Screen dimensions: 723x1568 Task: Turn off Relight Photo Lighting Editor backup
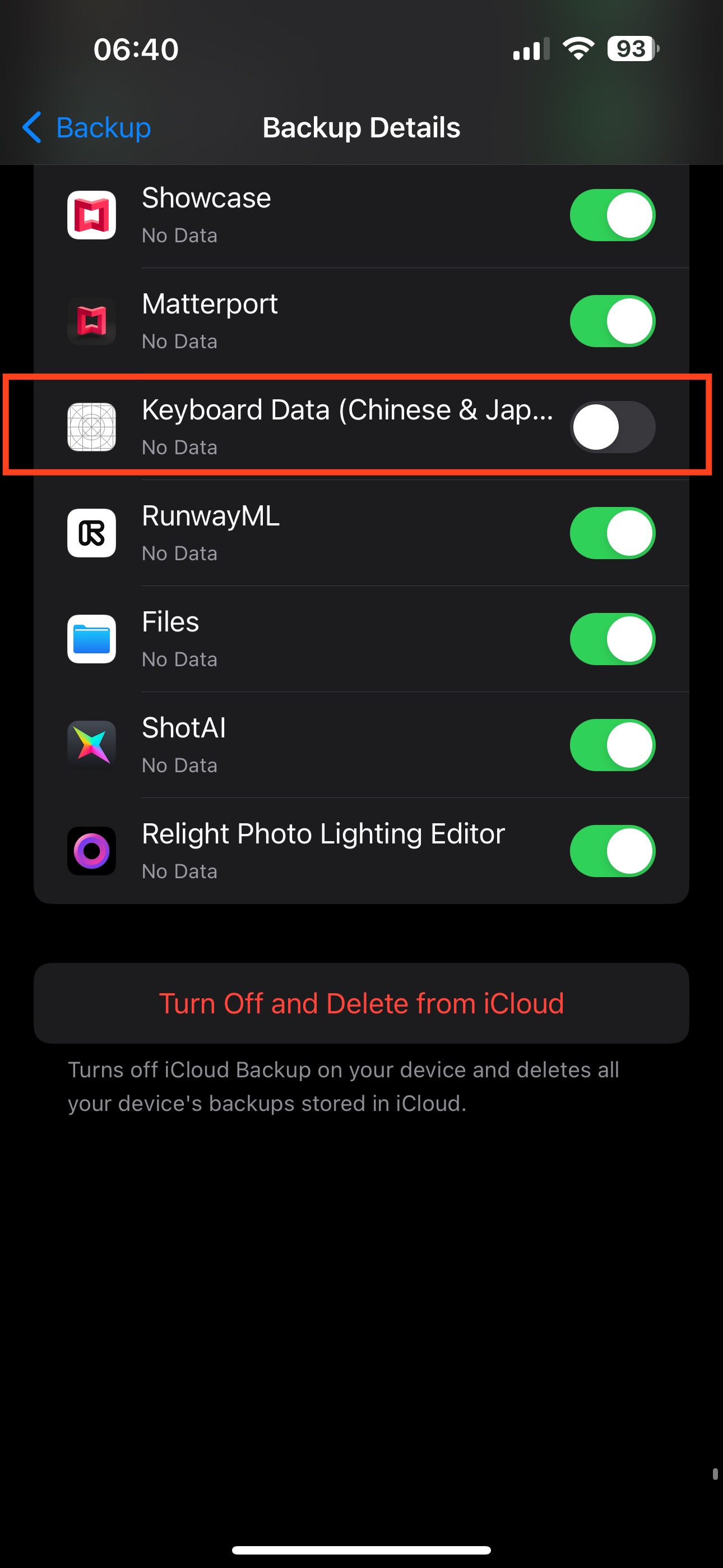[612, 850]
